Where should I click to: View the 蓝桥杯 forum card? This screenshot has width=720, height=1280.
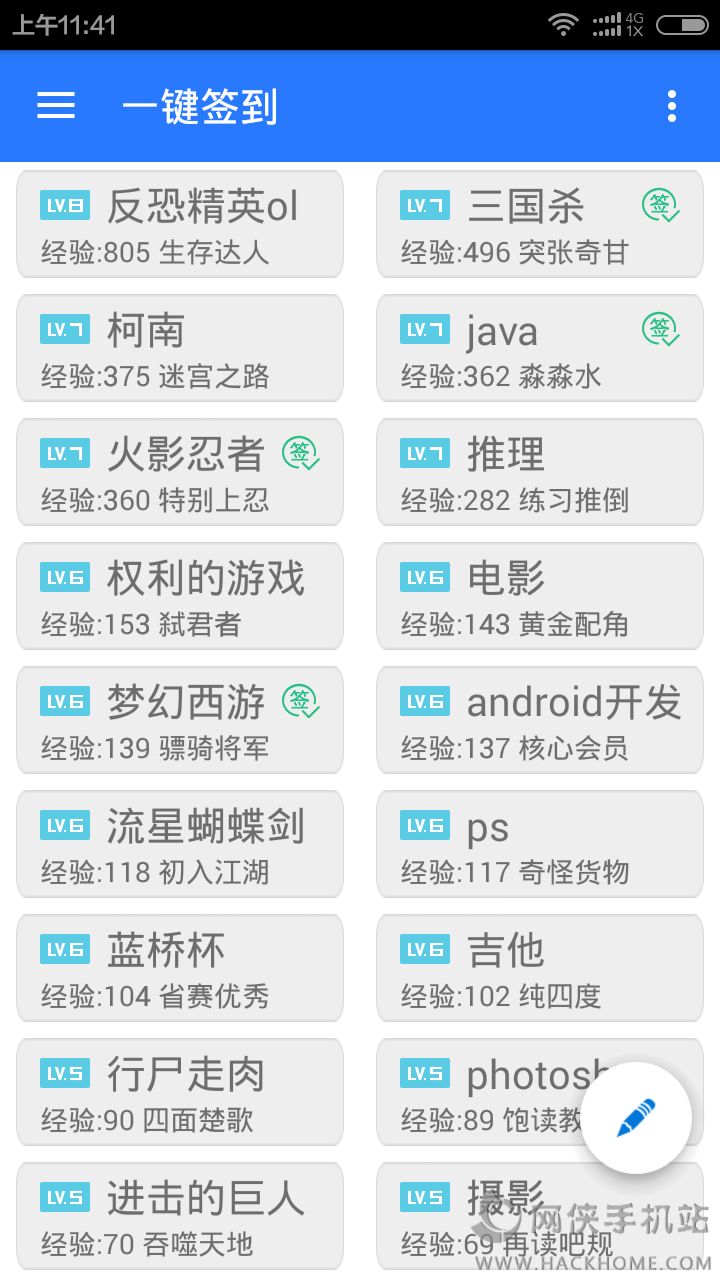180,968
